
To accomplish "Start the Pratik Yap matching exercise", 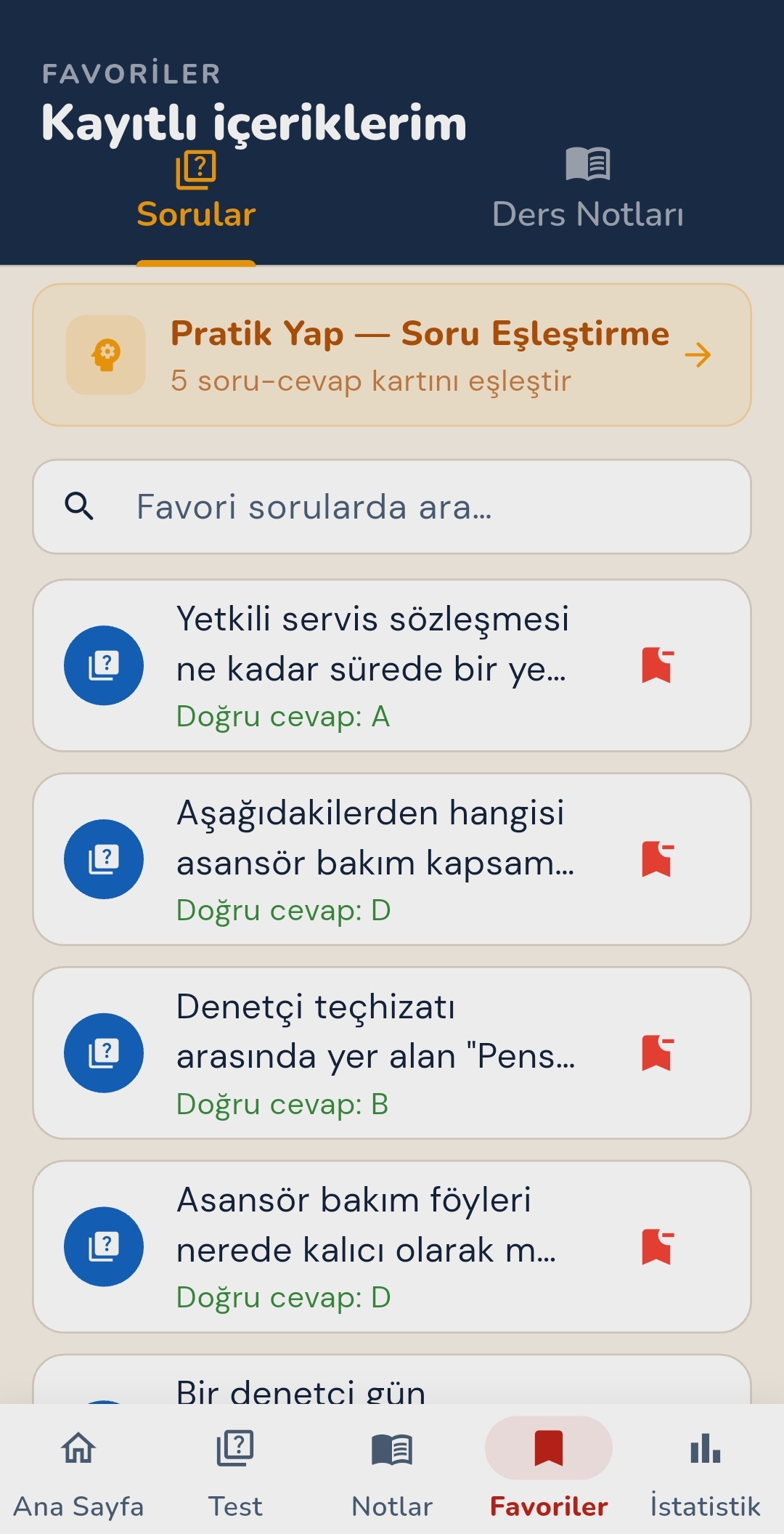I will [392, 355].
